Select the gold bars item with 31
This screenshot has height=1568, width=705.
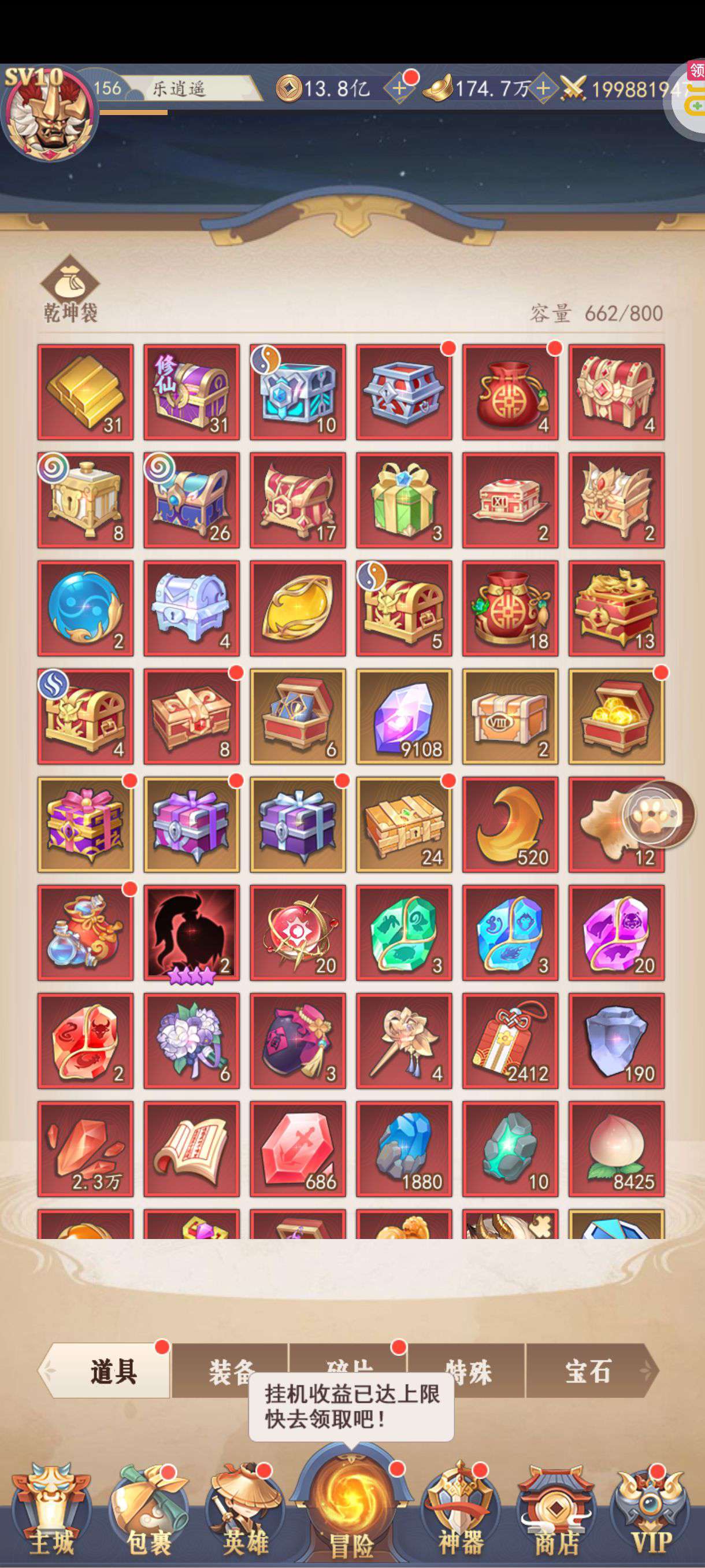[85, 392]
